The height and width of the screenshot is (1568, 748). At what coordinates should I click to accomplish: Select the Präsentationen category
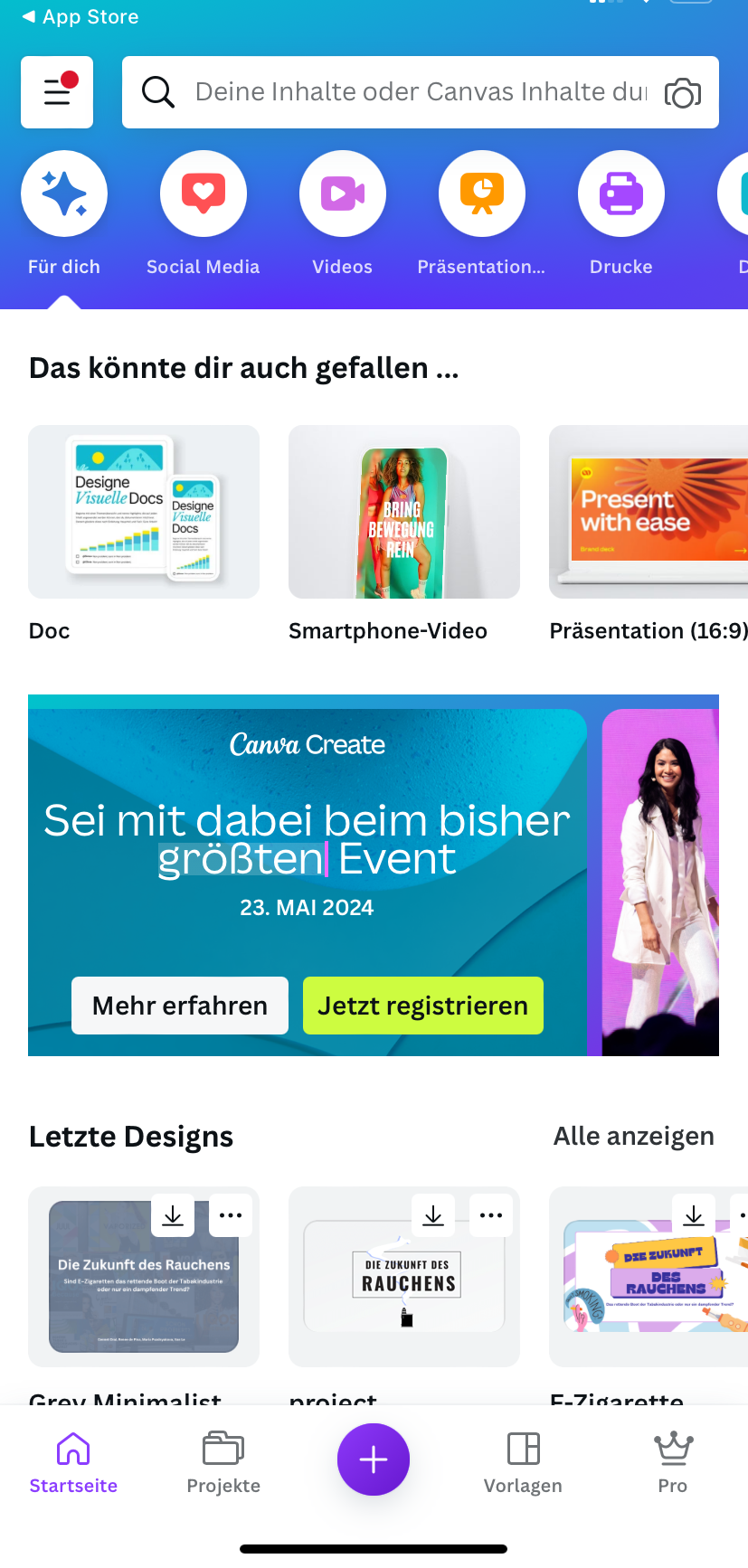tap(482, 194)
